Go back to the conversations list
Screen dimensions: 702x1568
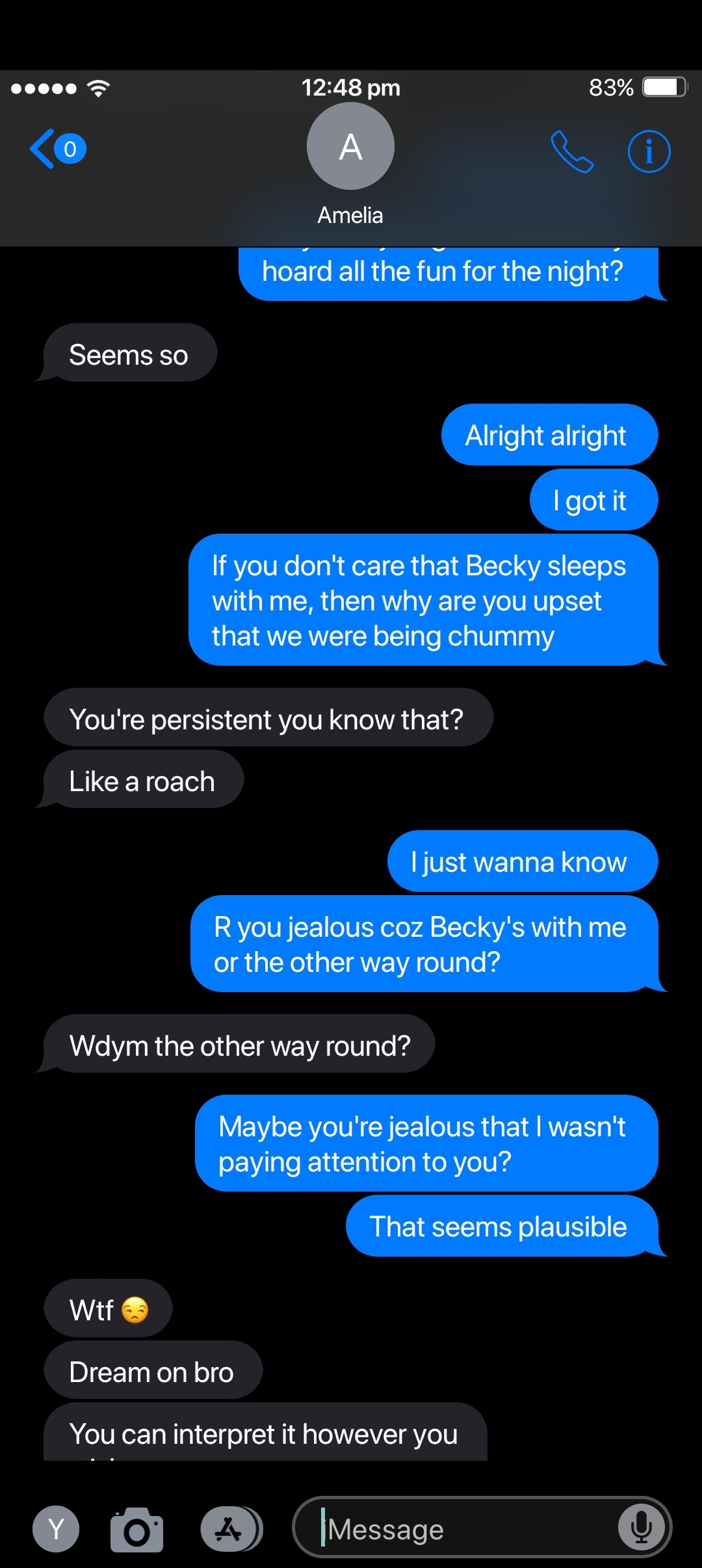tap(57, 149)
